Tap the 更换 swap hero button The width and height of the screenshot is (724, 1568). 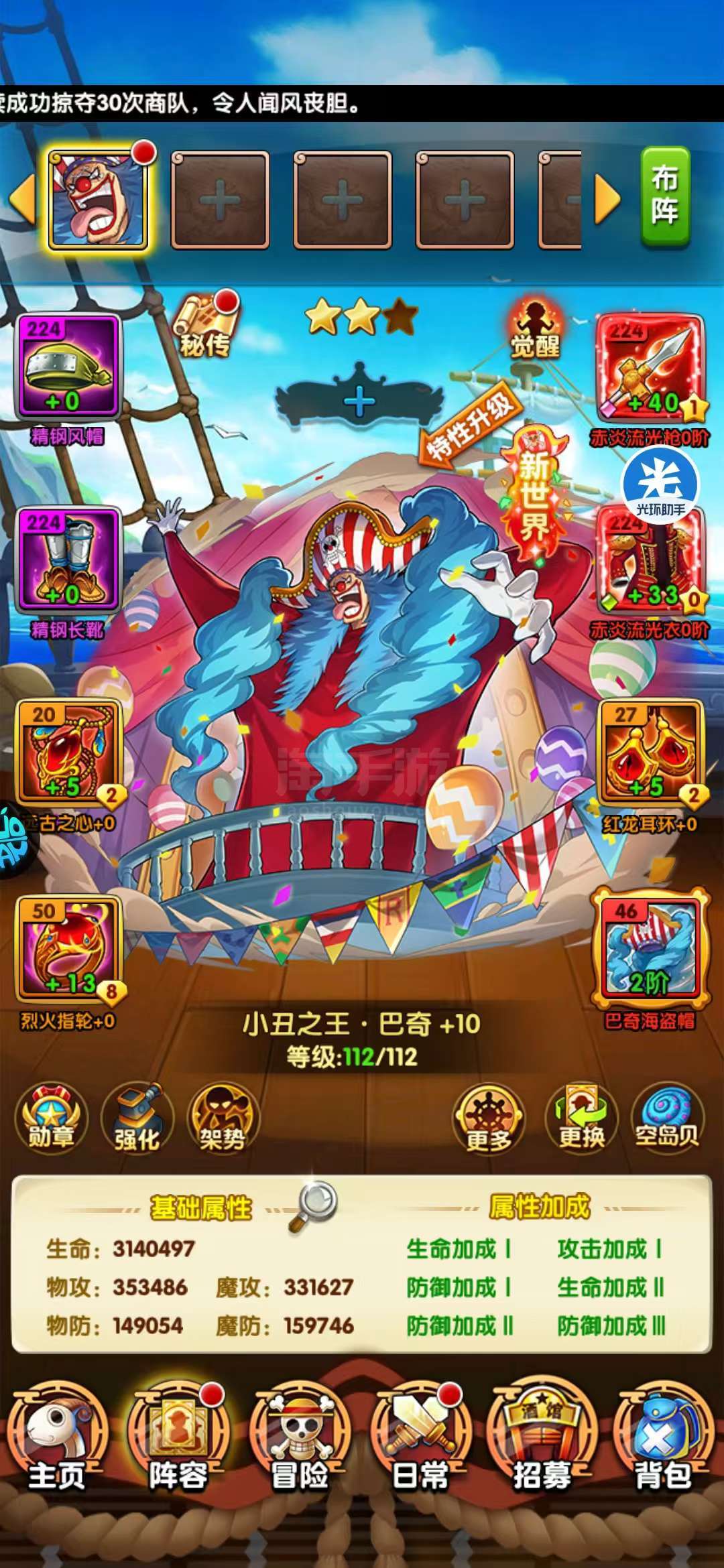582,1118
